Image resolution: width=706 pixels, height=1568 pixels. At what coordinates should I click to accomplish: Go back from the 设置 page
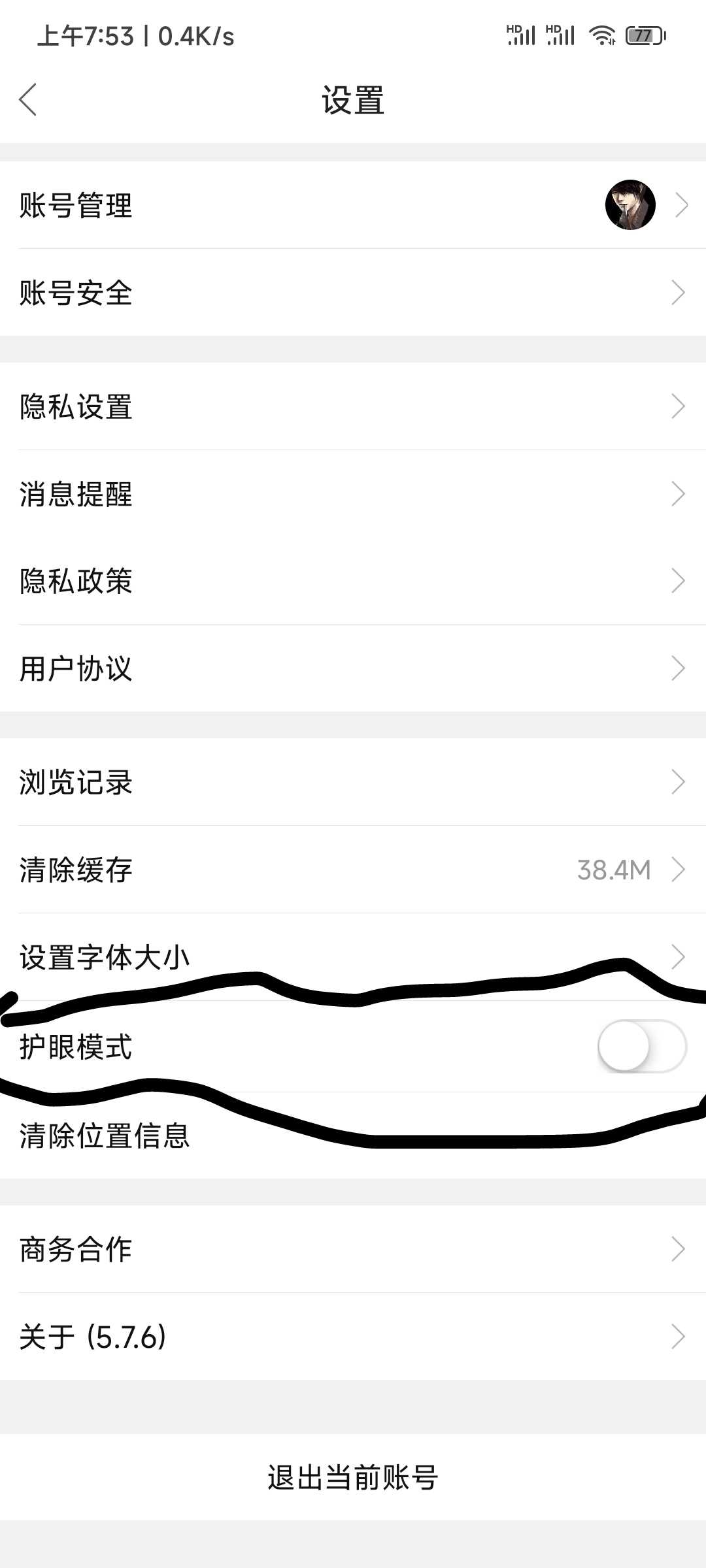[x=28, y=100]
